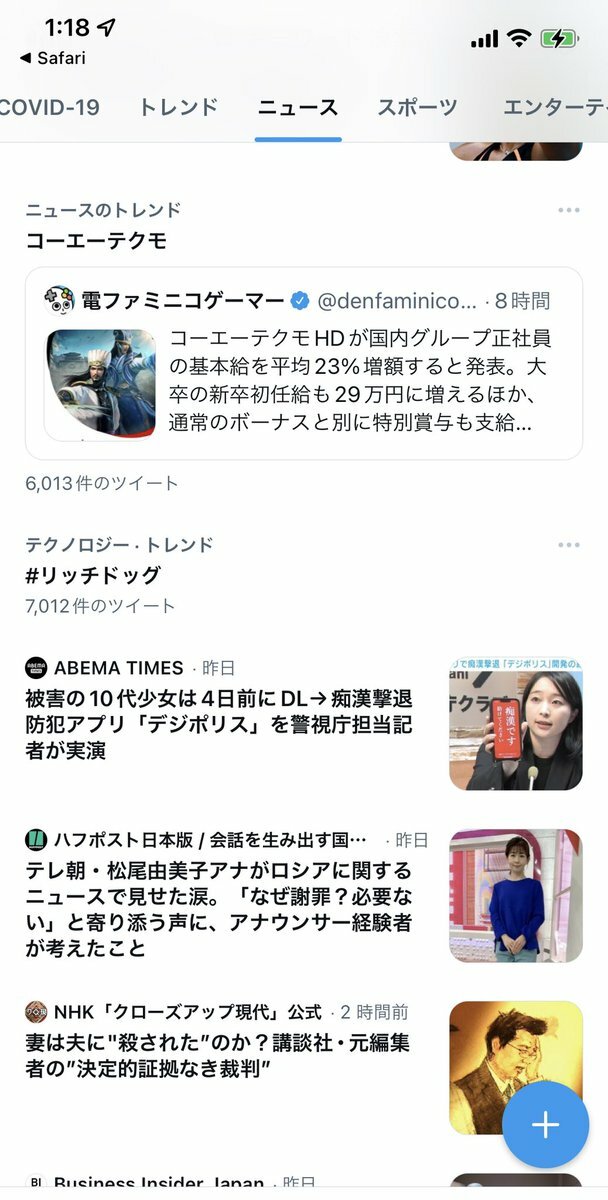
Task: Switch to the COVID-19 tab
Action: click(x=50, y=108)
